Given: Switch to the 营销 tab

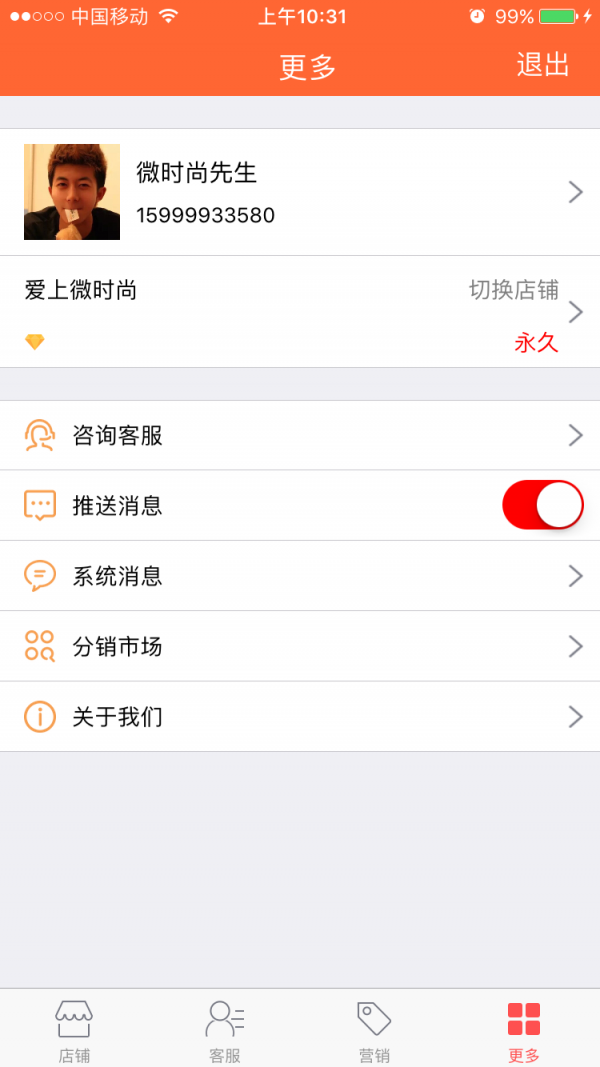Looking at the screenshot, I should pos(374,1030).
